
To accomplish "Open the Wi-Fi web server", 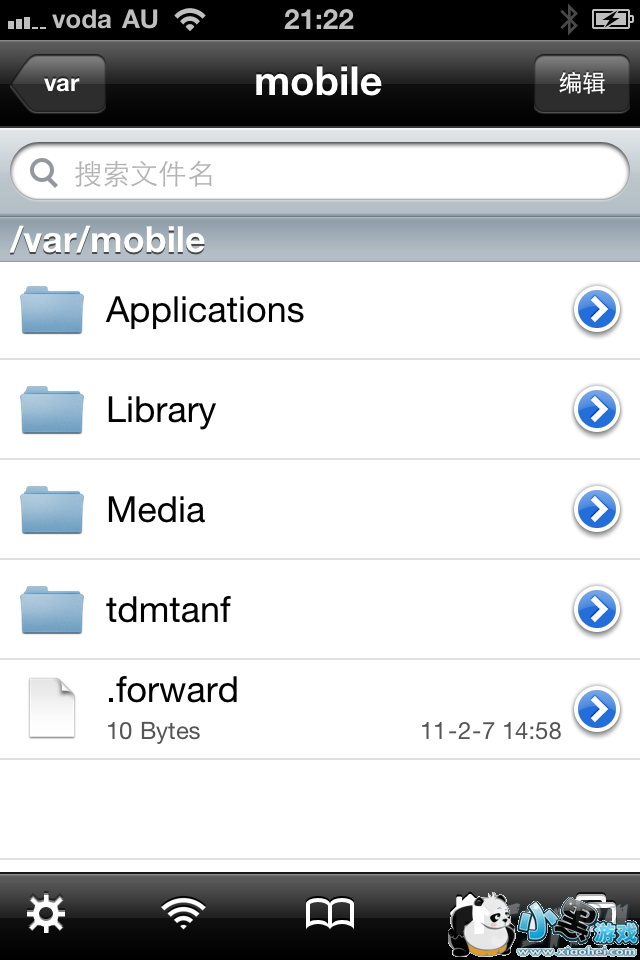I will pos(184,914).
